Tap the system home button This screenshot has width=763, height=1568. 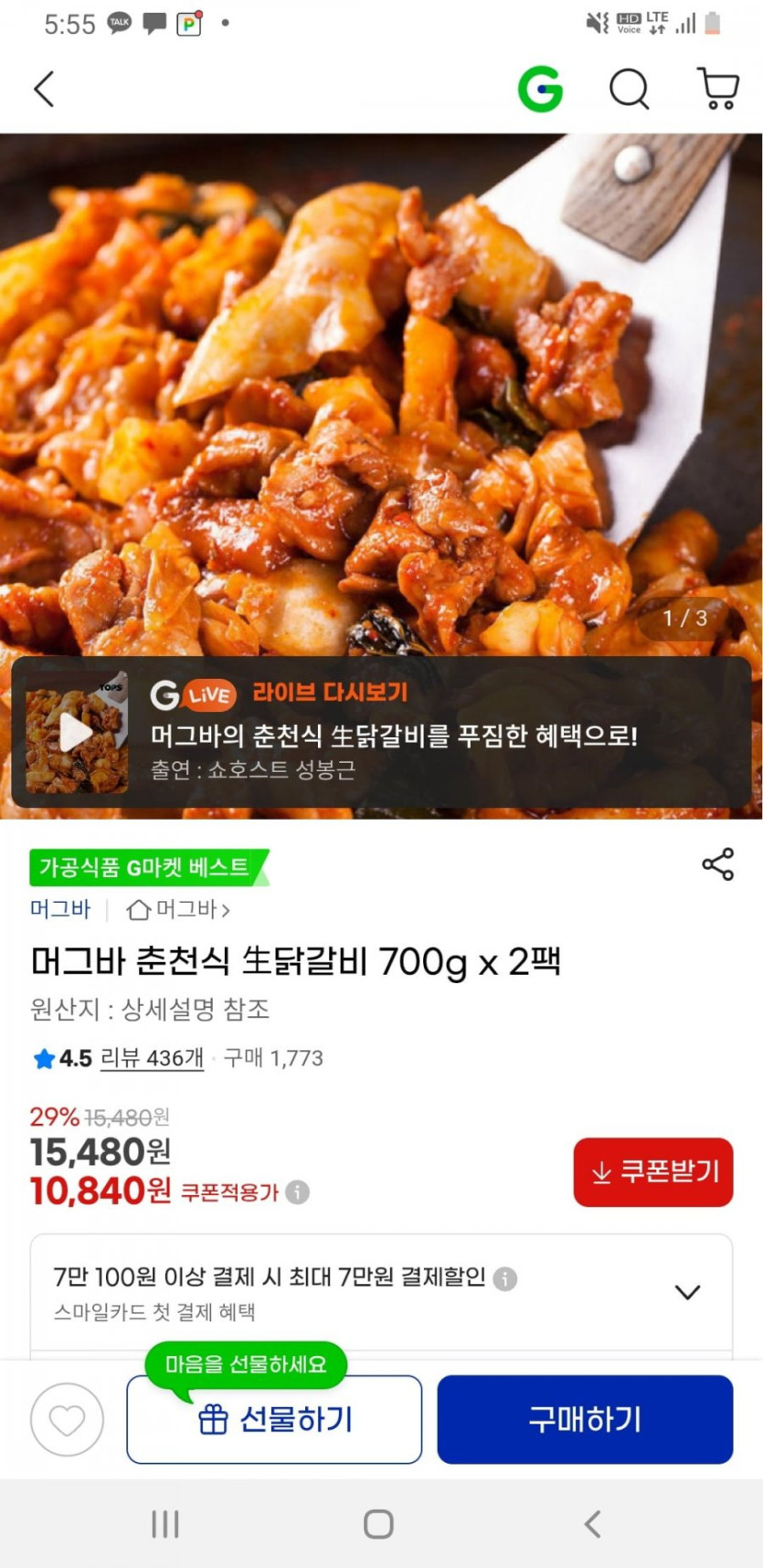coord(378,1523)
